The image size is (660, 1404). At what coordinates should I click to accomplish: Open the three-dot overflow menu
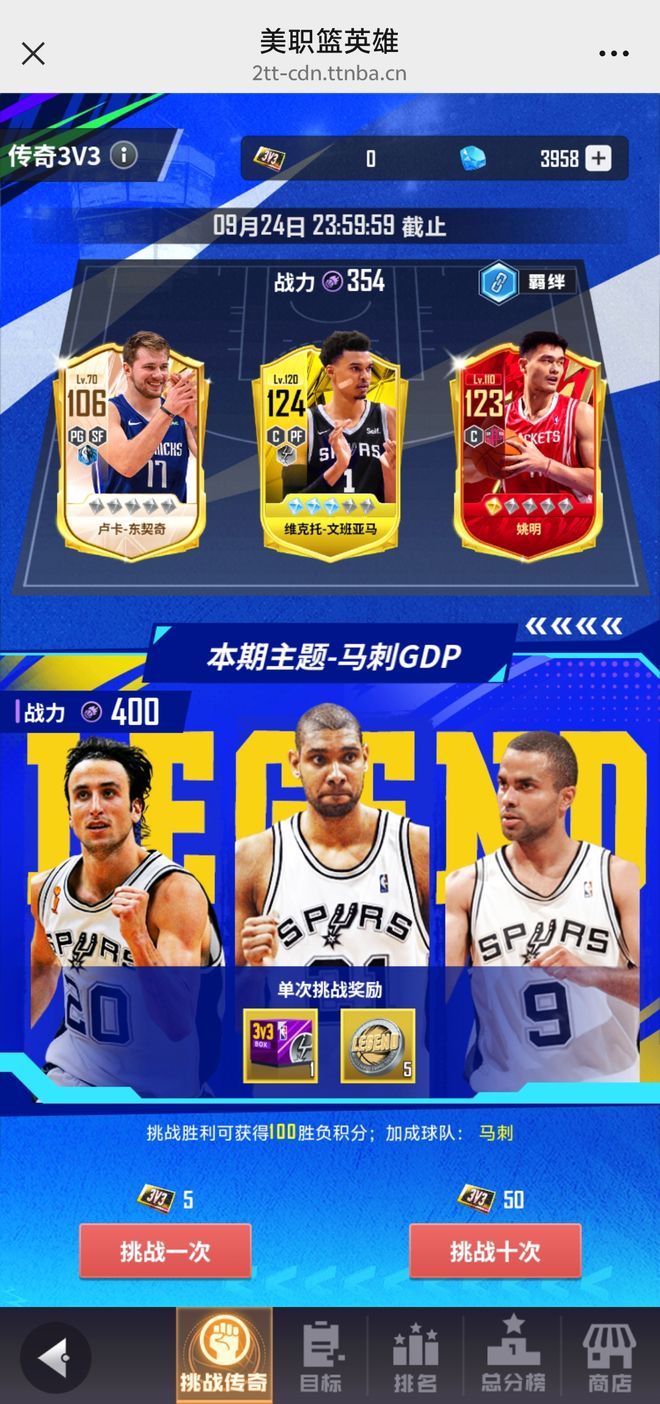(614, 54)
